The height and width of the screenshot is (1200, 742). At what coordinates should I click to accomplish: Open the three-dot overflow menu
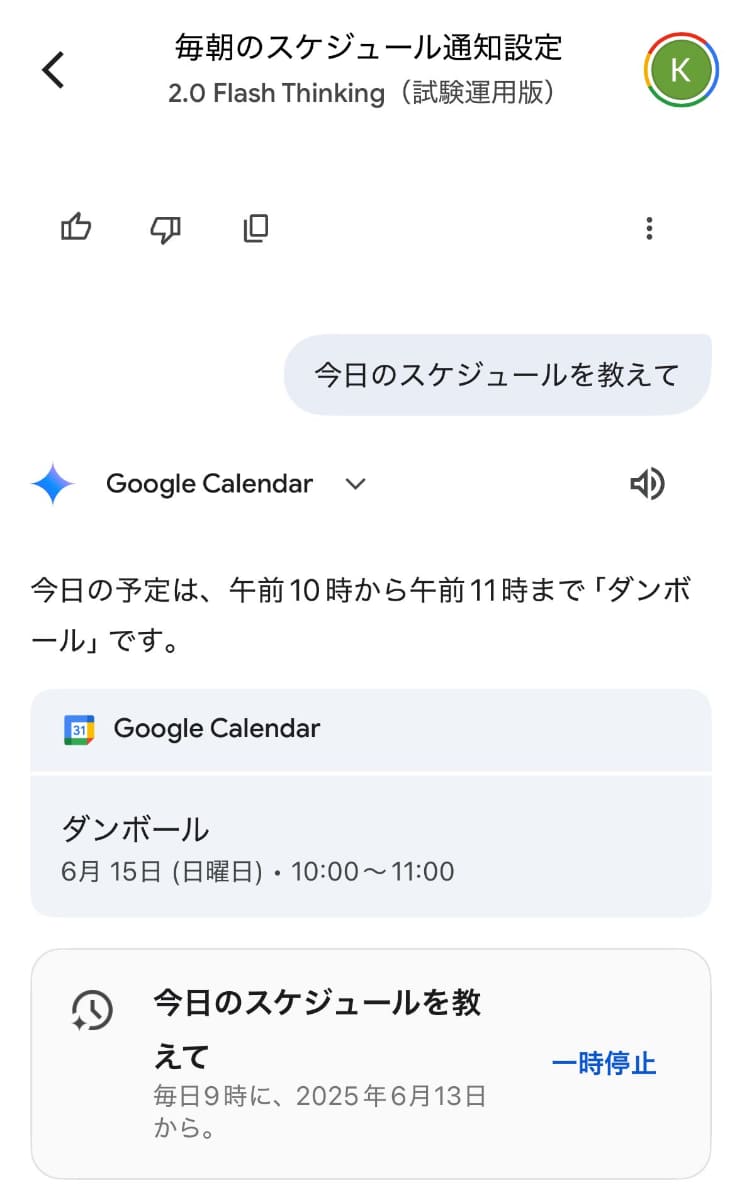(649, 228)
